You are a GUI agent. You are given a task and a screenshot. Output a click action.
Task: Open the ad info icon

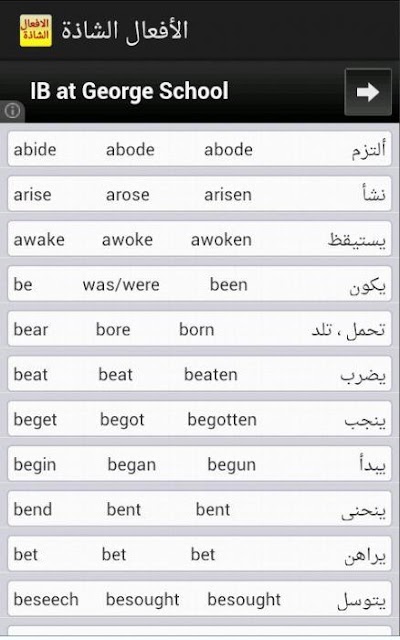point(12,110)
